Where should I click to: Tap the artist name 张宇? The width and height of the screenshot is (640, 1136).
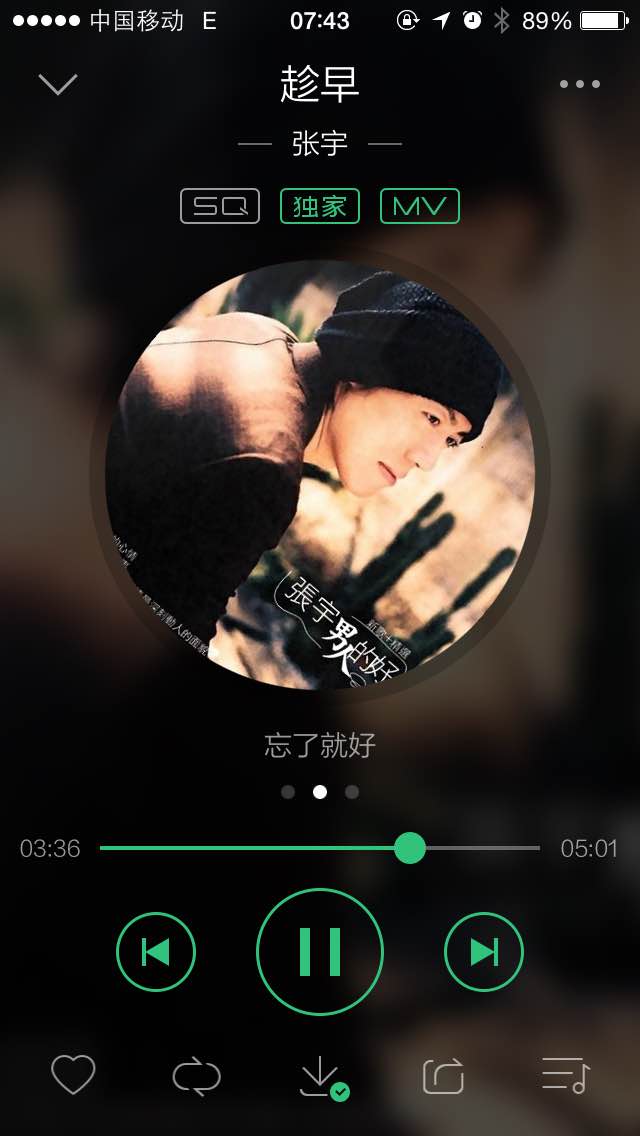click(320, 144)
